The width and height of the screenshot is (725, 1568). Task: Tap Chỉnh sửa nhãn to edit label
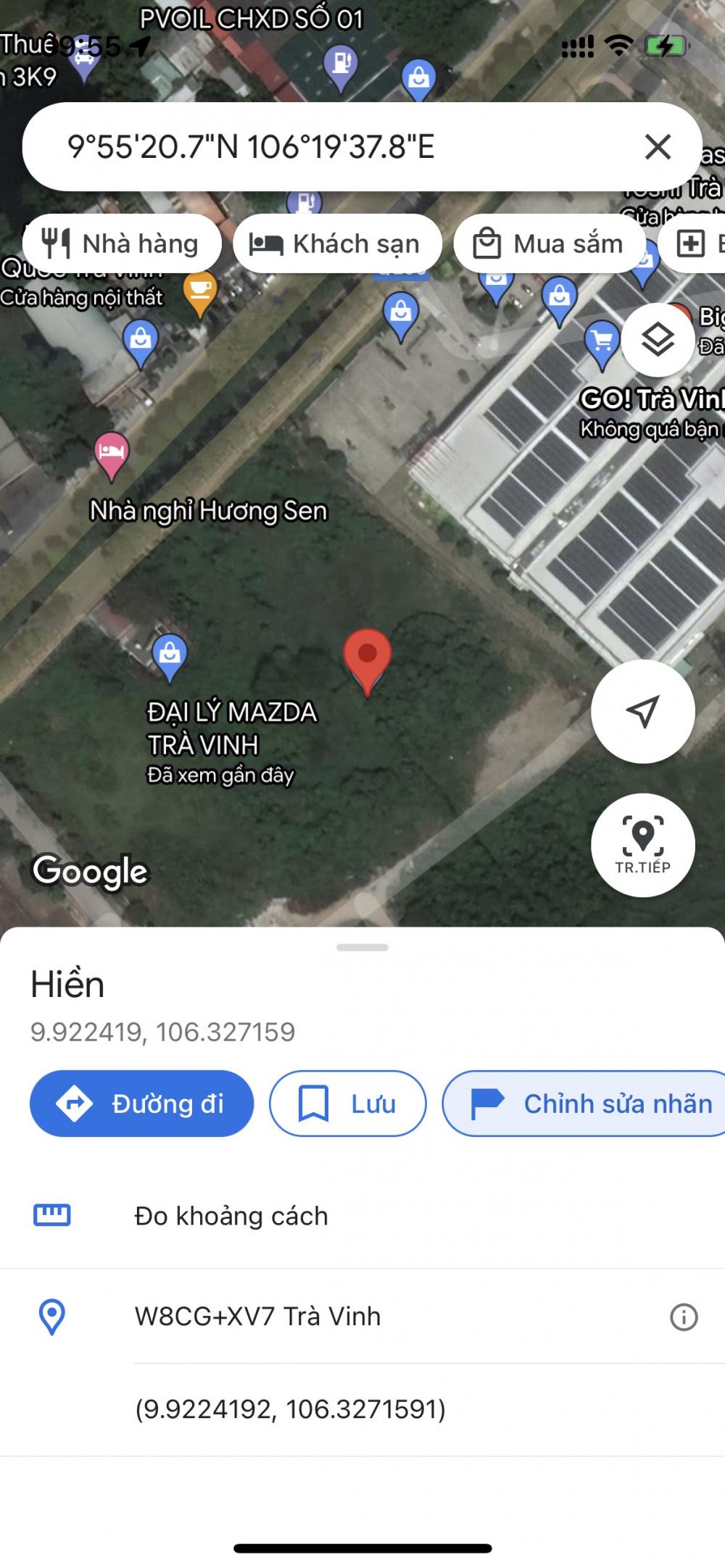tap(584, 1104)
